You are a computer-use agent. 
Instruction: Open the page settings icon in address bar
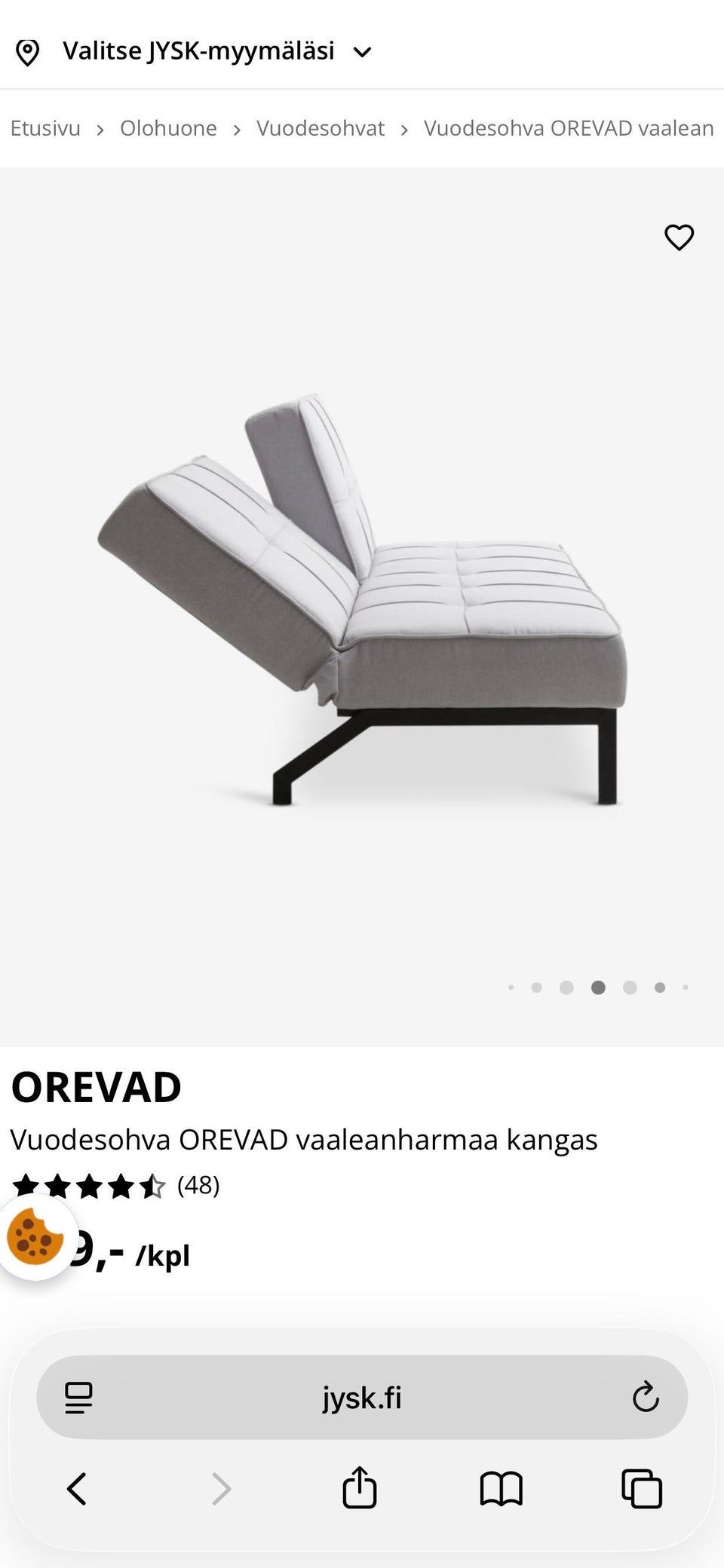click(79, 1397)
